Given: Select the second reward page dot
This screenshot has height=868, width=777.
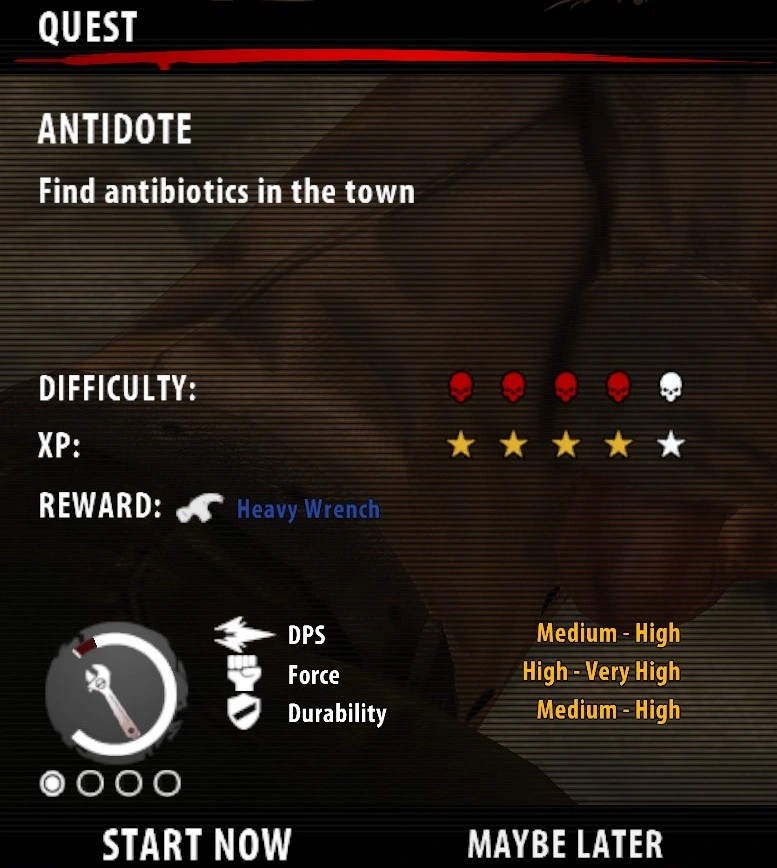Looking at the screenshot, I should (x=90, y=783).
